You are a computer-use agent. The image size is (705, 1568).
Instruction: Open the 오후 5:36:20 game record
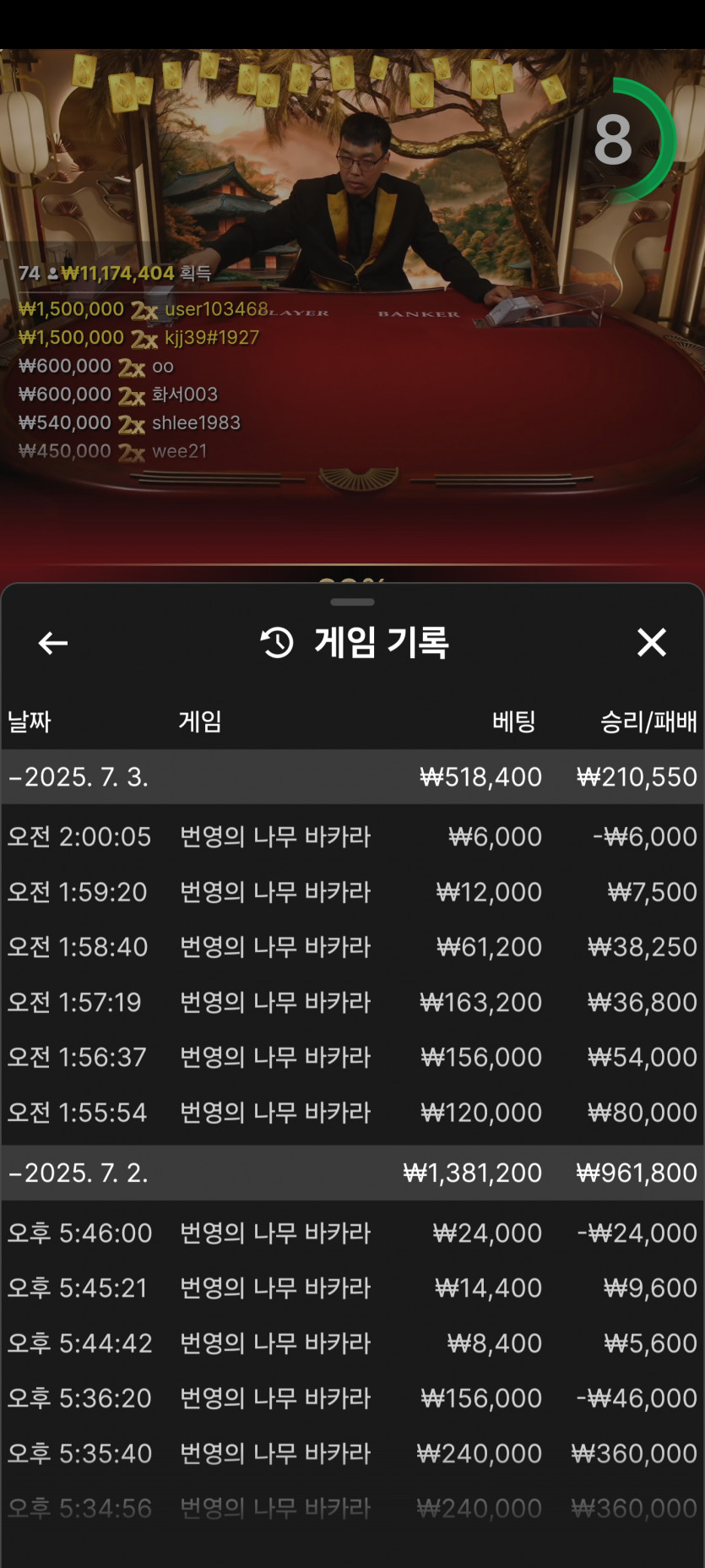pos(352,1398)
